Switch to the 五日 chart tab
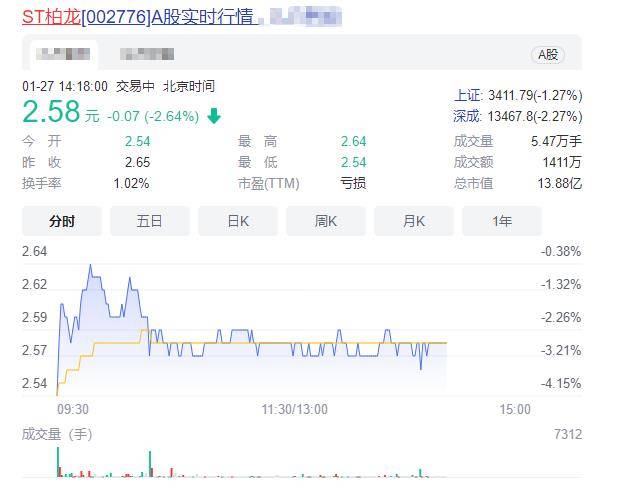The width and height of the screenshot is (623, 488). [x=150, y=221]
